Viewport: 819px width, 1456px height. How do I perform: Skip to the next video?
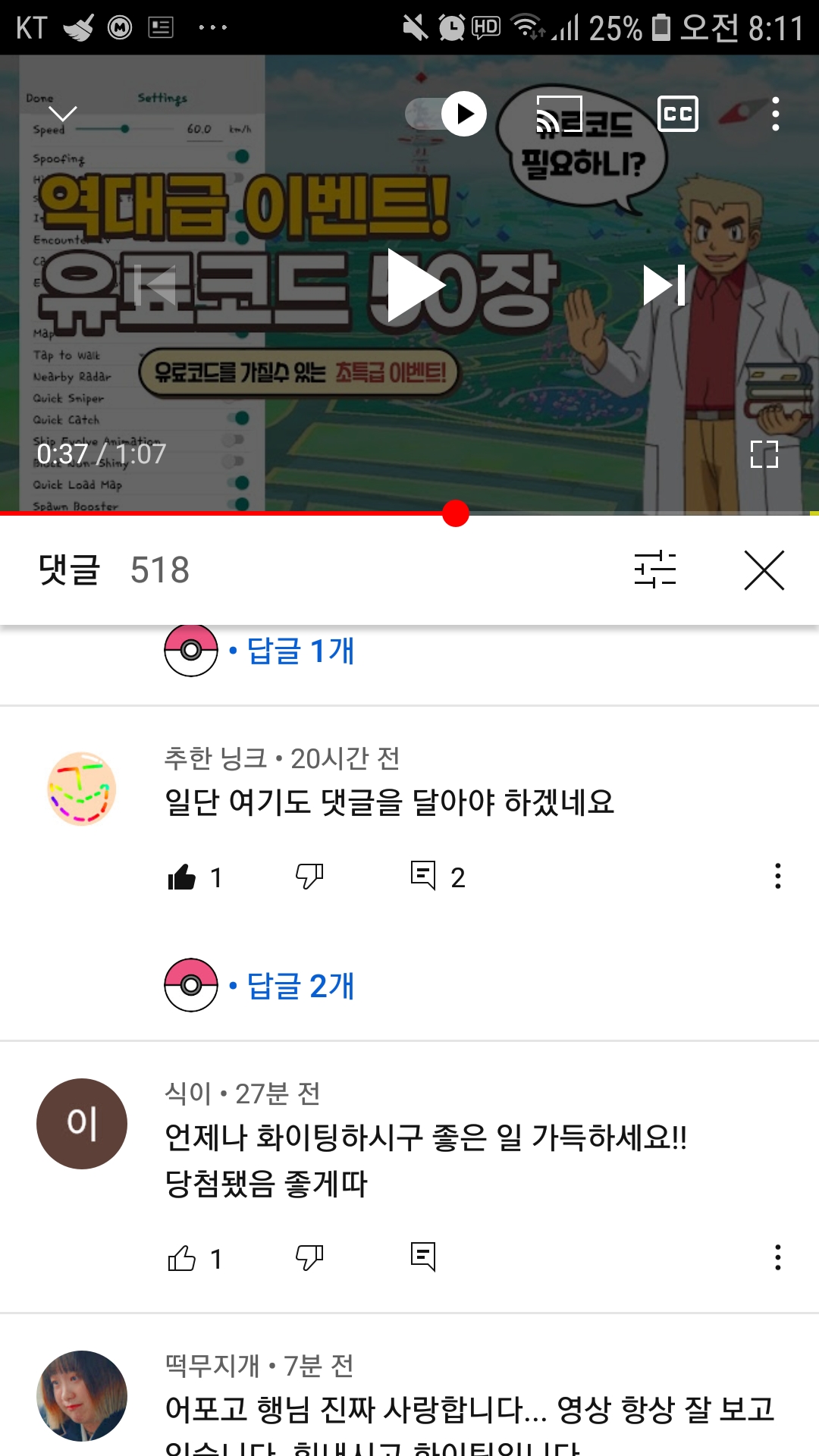coord(664,285)
